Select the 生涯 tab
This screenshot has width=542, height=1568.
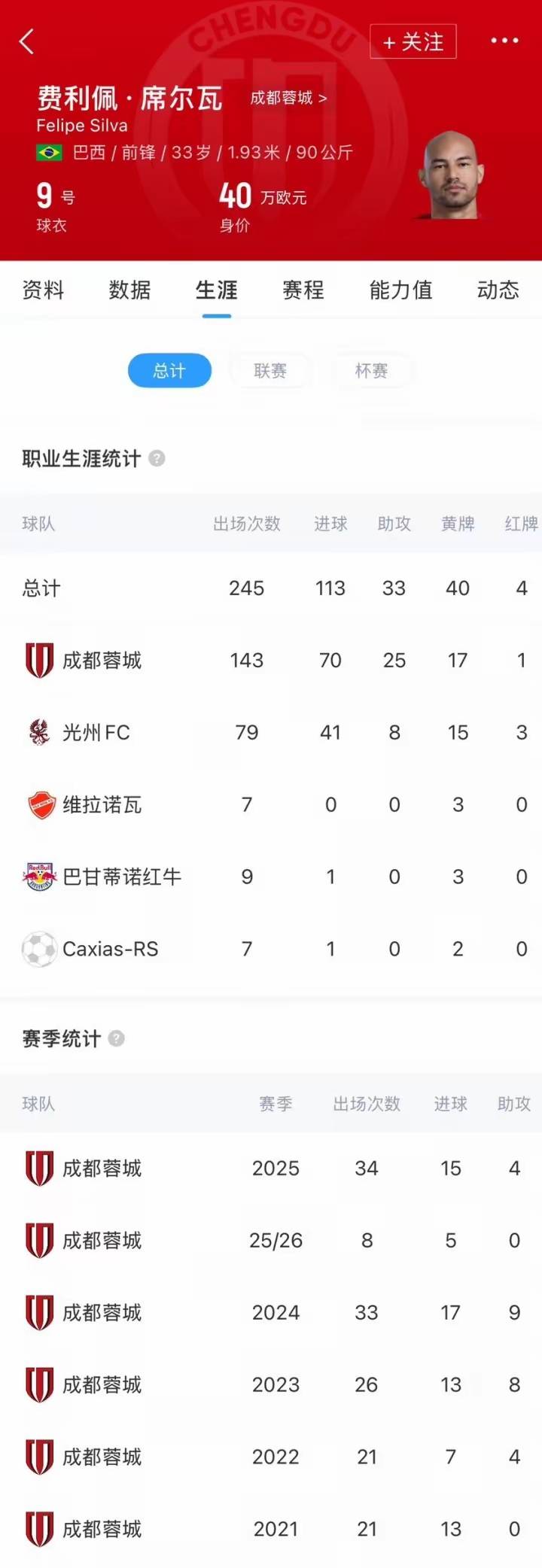[x=216, y=290]
